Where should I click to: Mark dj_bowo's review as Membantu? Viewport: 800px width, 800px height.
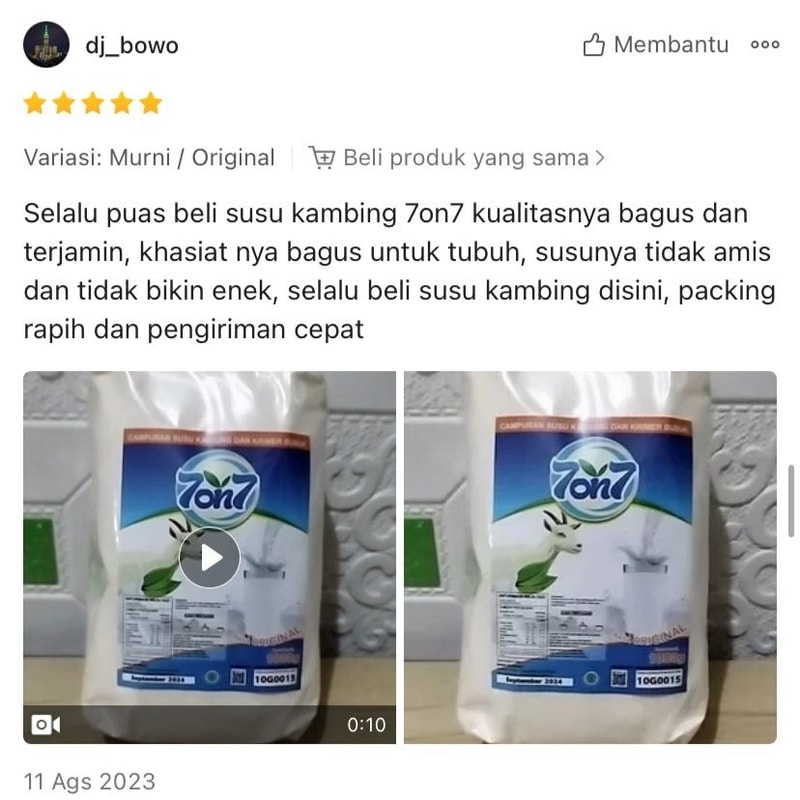click(x=656, y=45)
